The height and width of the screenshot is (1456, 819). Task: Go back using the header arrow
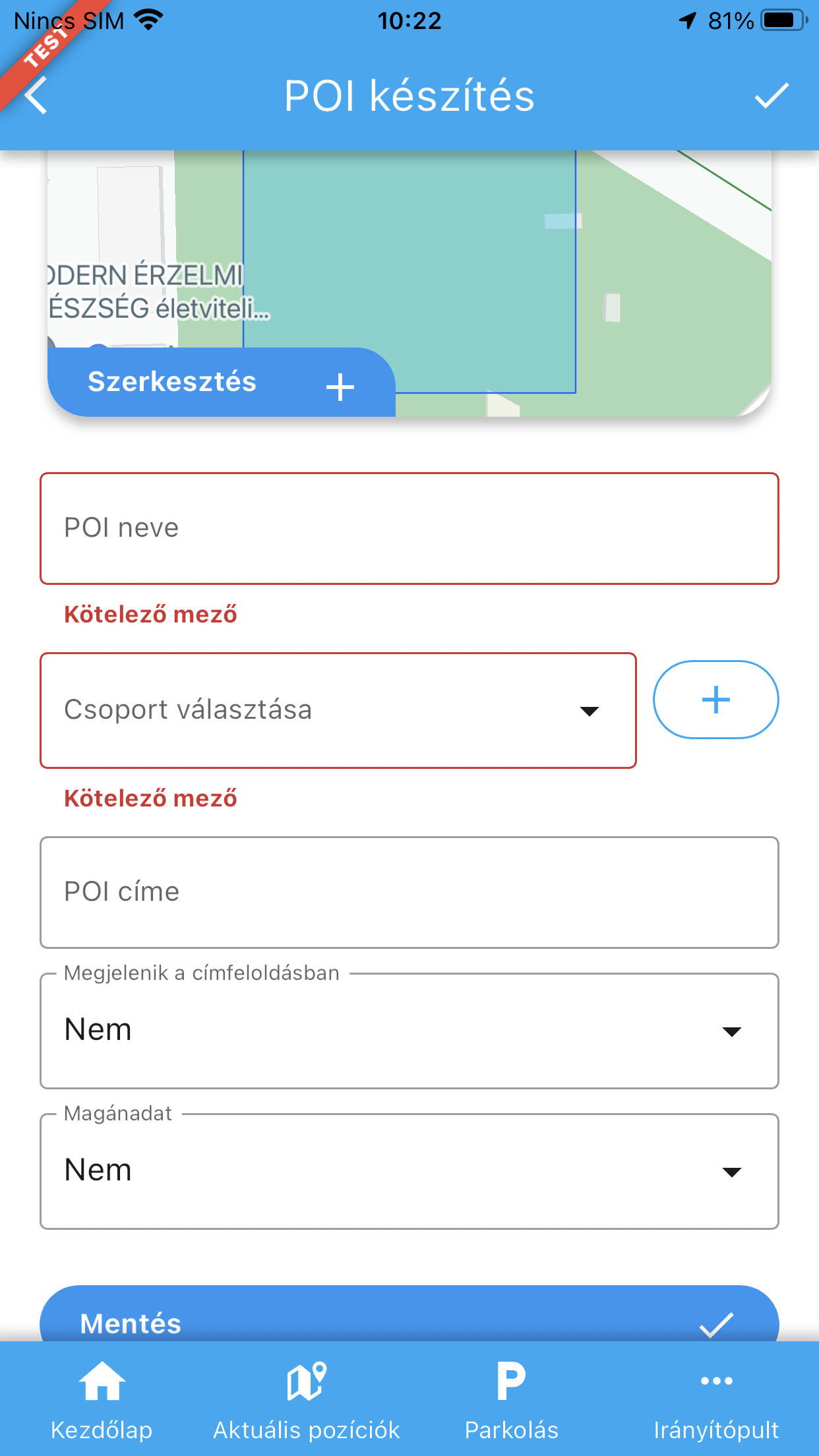[37, 96]
